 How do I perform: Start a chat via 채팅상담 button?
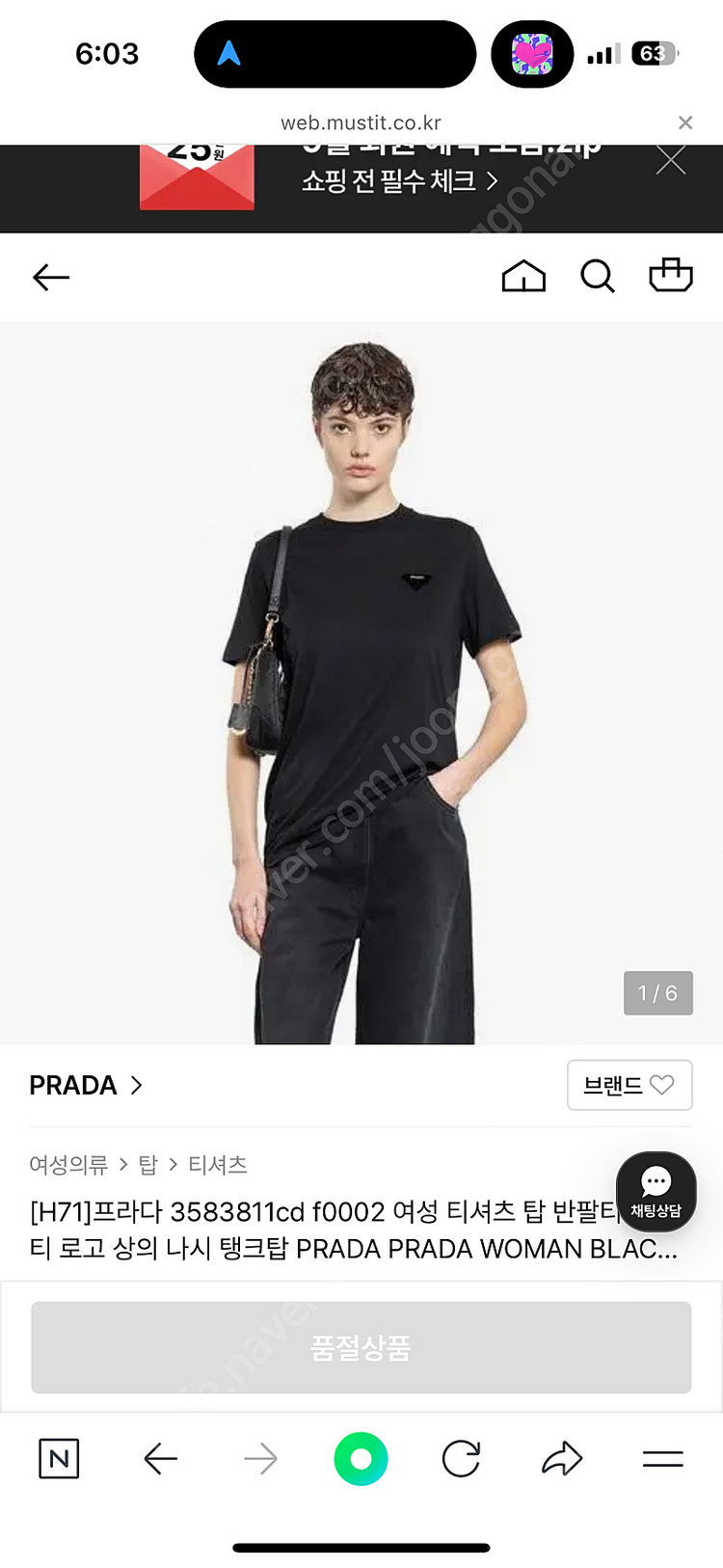tap(656, 1192)
